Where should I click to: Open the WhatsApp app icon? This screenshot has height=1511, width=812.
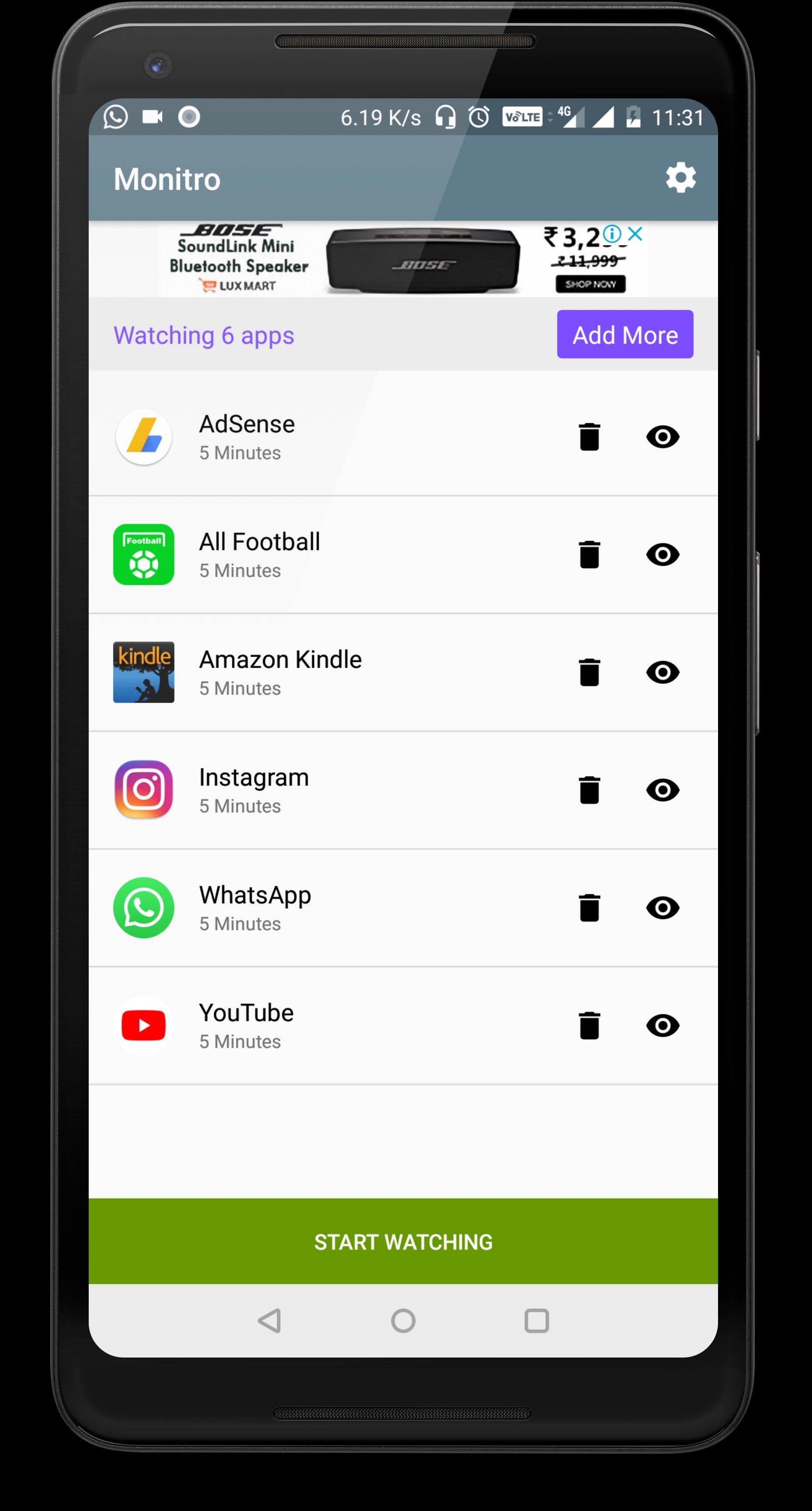pos(143,907)
